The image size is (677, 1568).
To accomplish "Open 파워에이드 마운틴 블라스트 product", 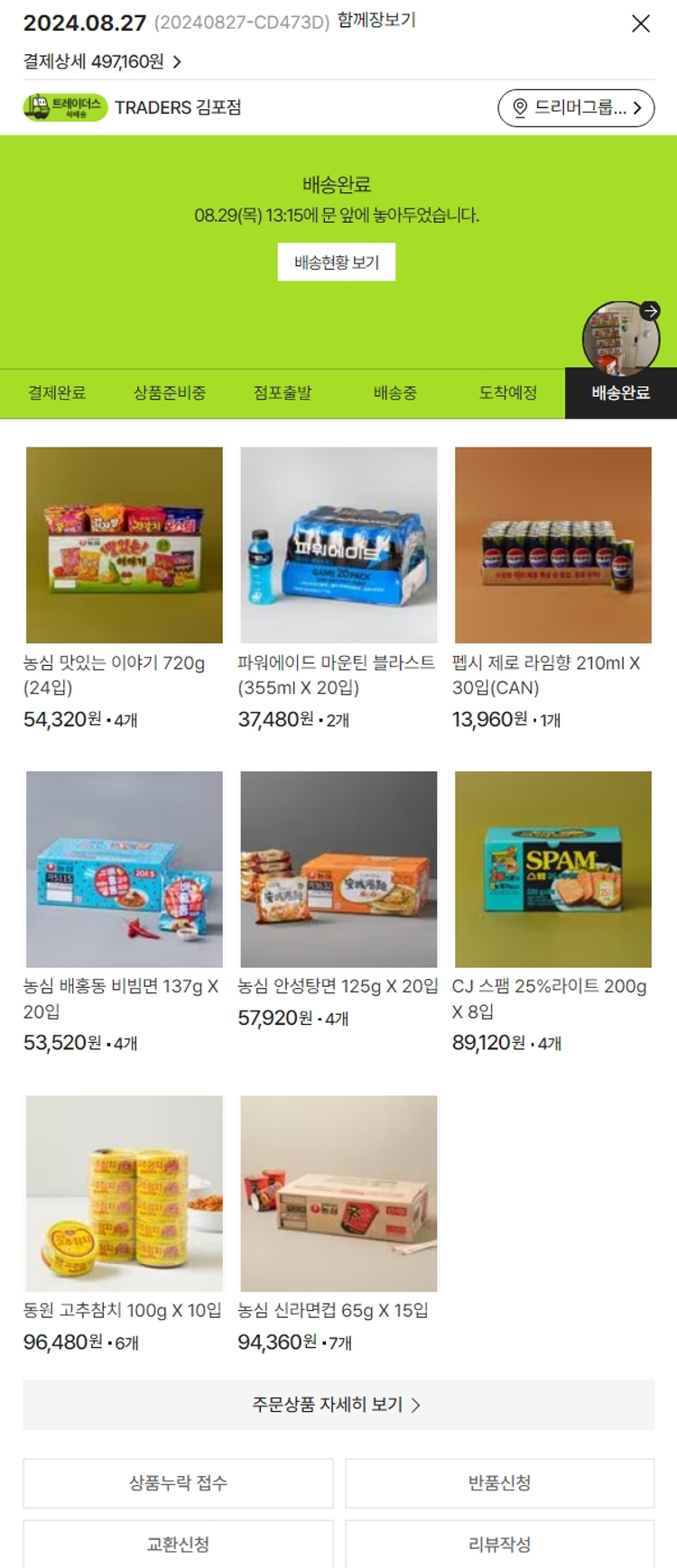I will (x=338, y=545).
